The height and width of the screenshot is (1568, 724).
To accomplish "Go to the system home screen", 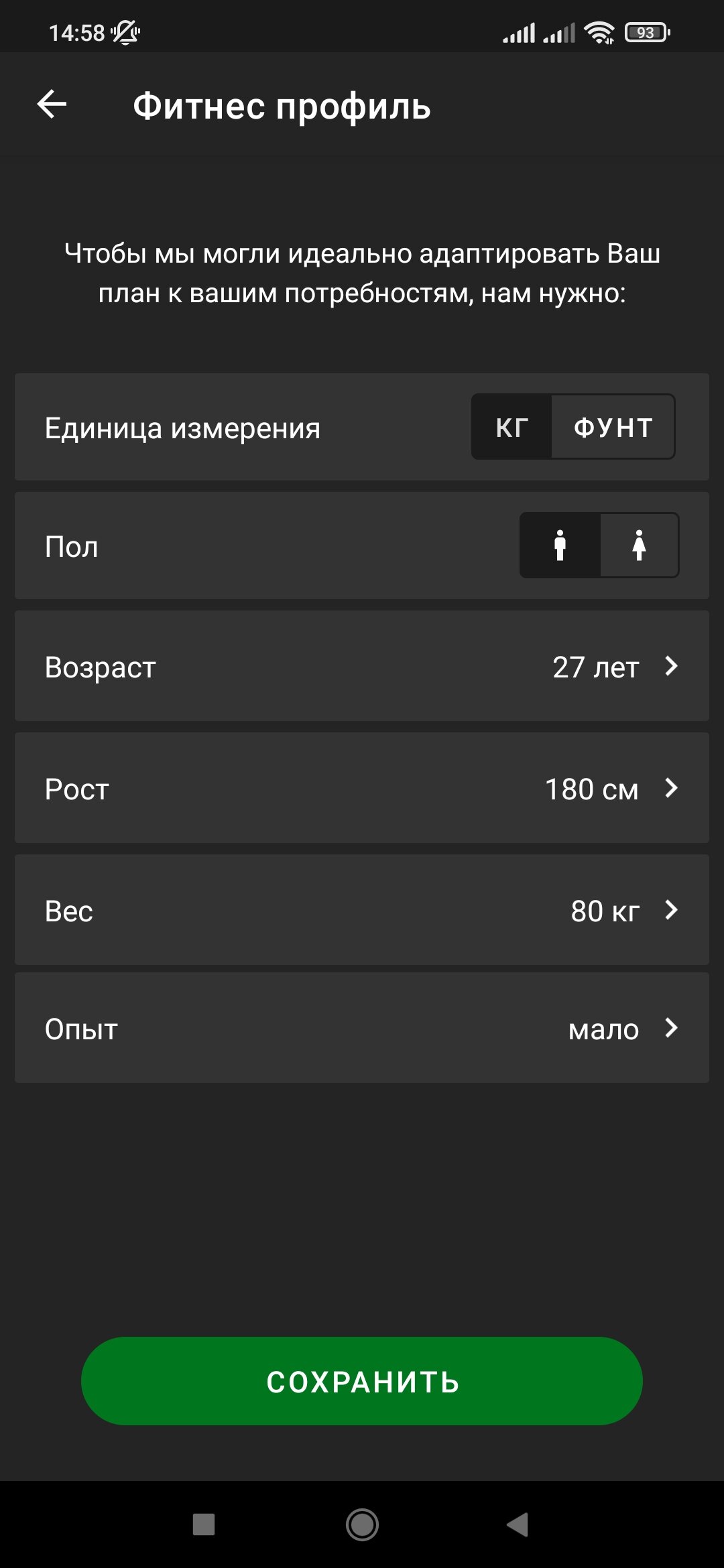I will point(362,1524).
